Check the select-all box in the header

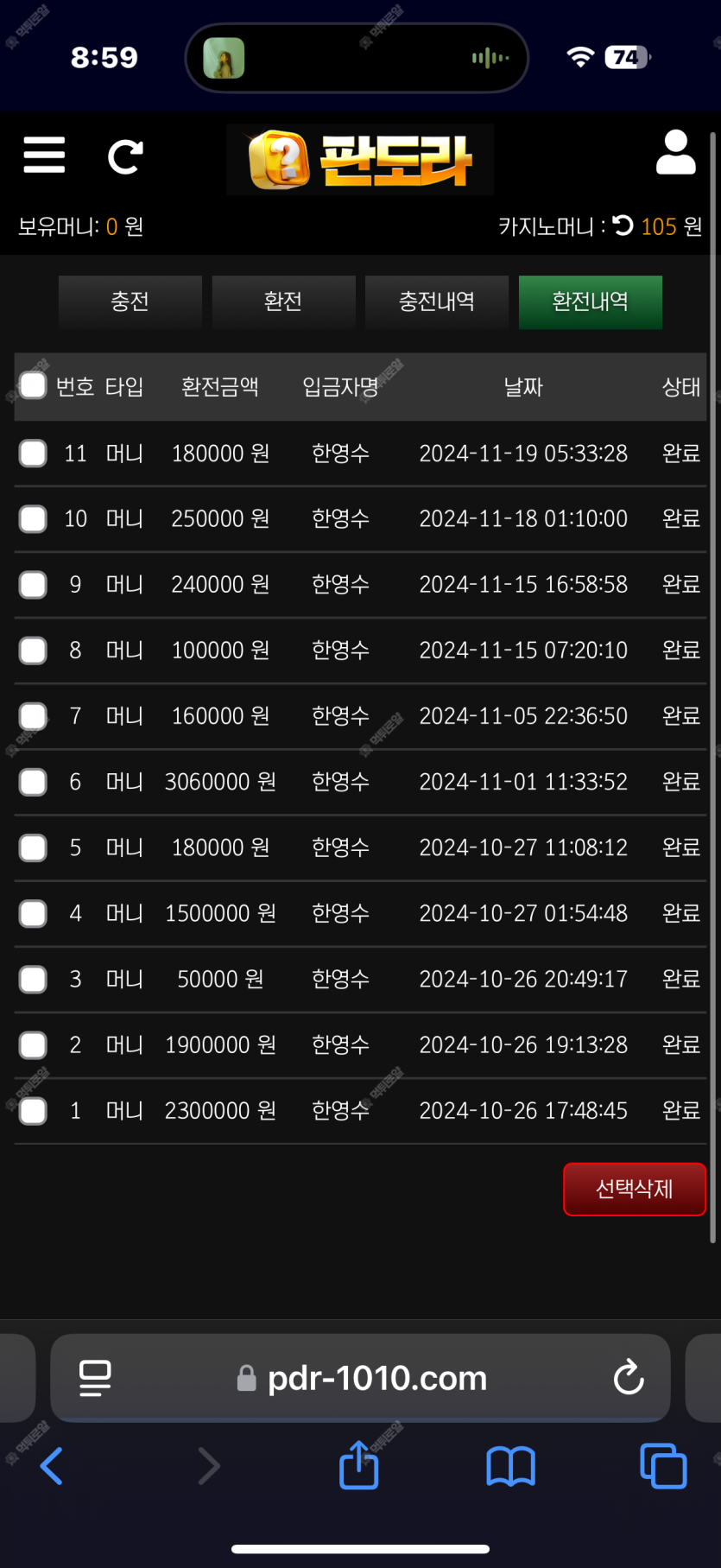click(x=33, y=385)
